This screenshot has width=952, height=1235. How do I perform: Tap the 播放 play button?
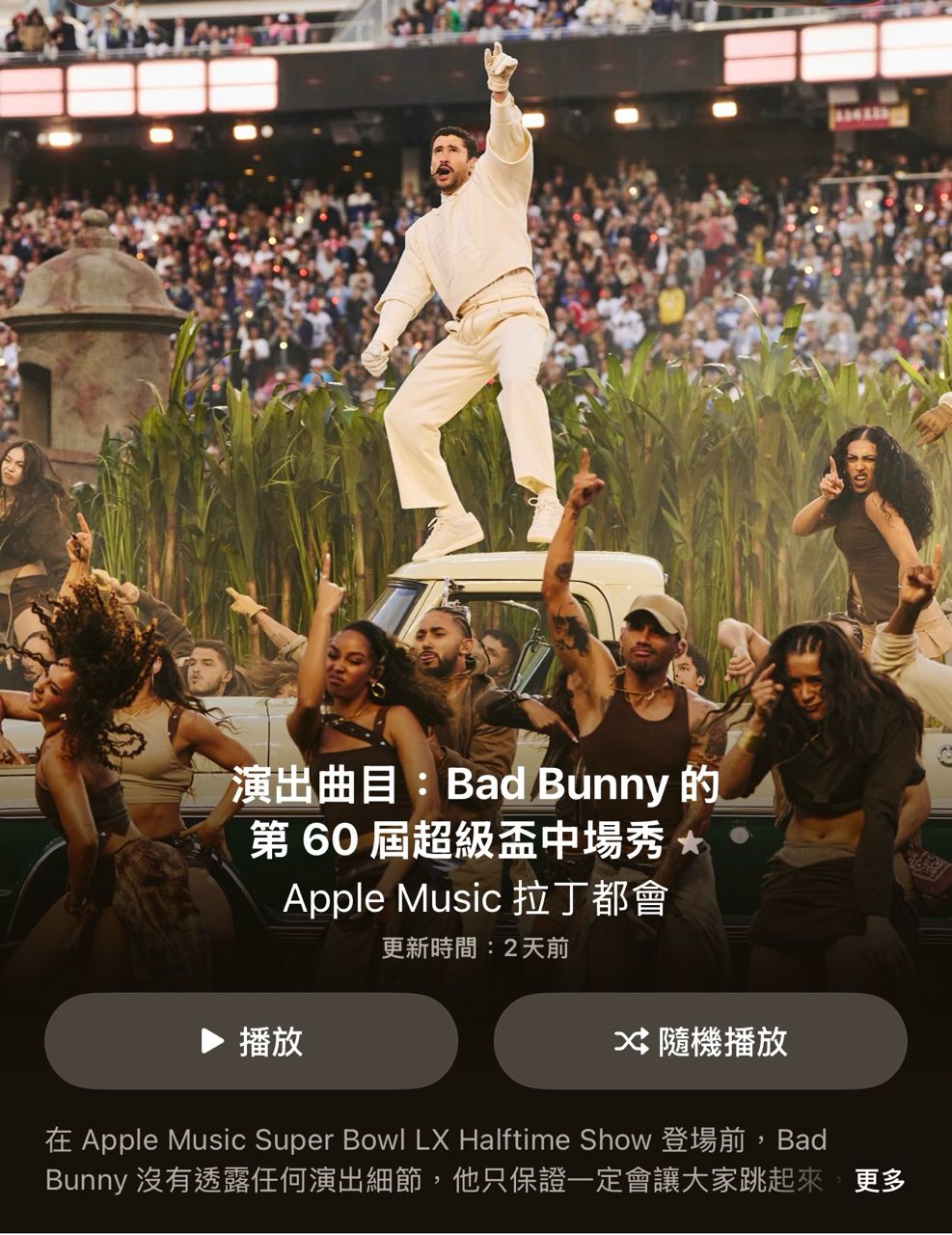pos(251,1041)
